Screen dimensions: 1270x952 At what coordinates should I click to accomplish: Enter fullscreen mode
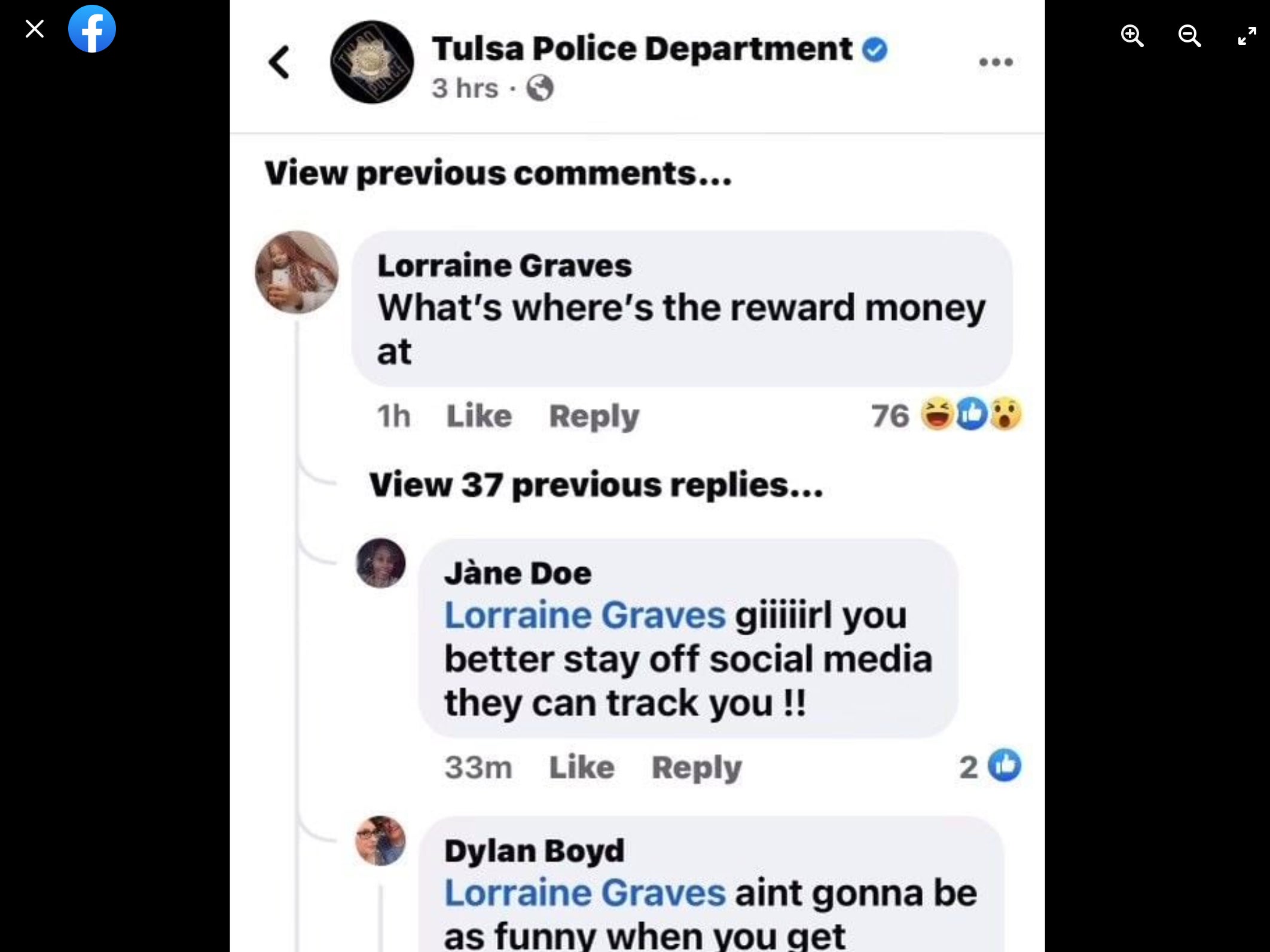pos(1247,36)
